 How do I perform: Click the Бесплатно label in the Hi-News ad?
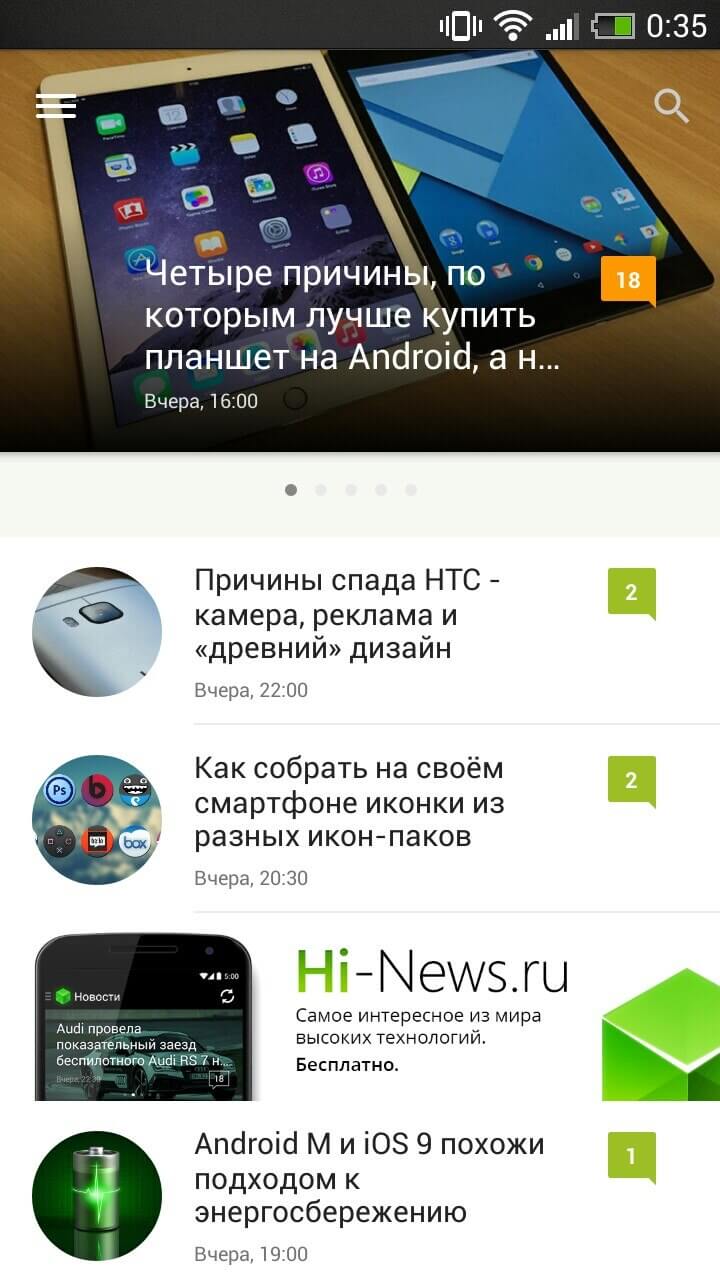(345, 1065)
